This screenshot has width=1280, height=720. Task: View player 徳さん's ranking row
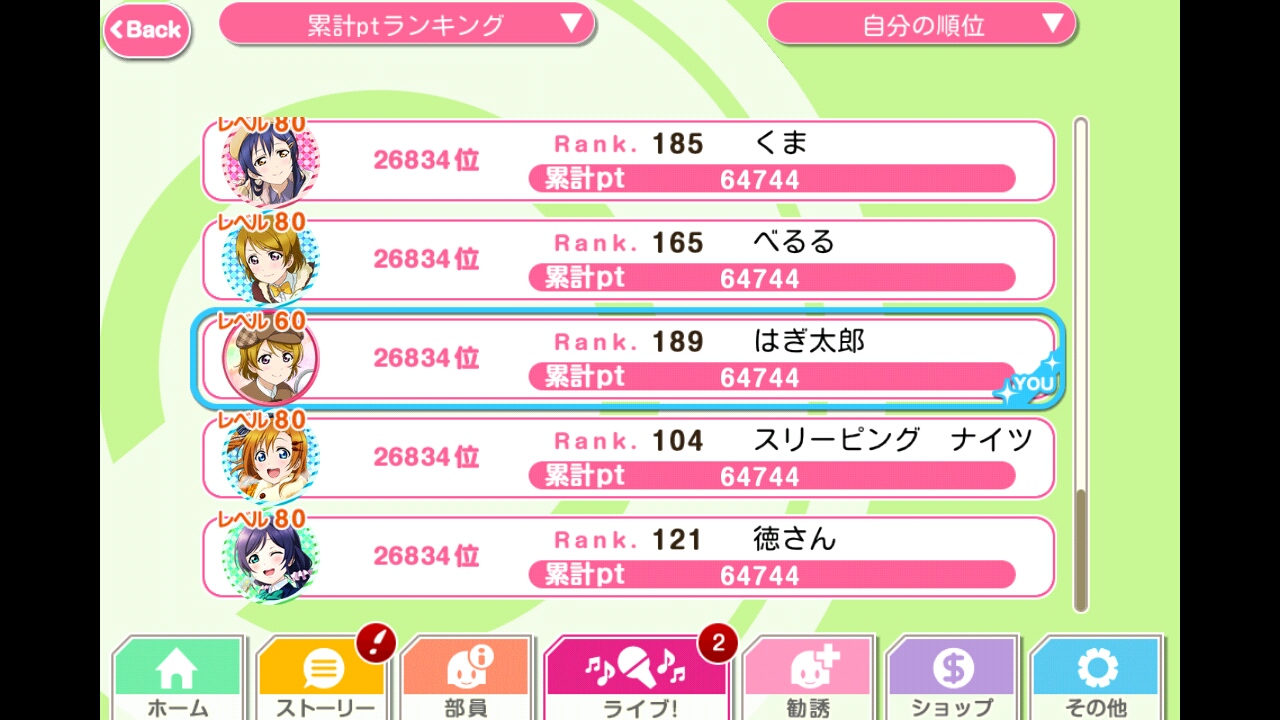click(628, 557)
